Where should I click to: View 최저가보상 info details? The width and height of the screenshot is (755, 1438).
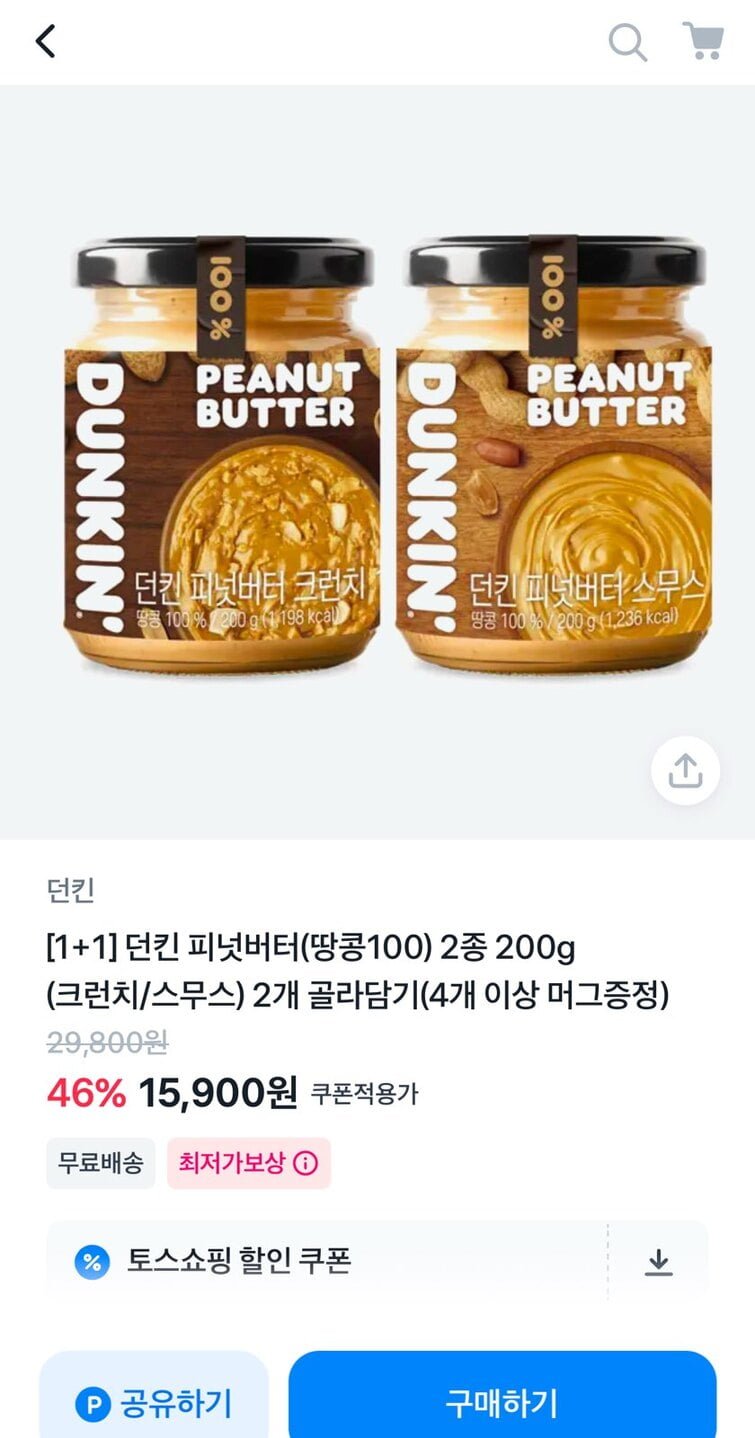[305, 1164]
